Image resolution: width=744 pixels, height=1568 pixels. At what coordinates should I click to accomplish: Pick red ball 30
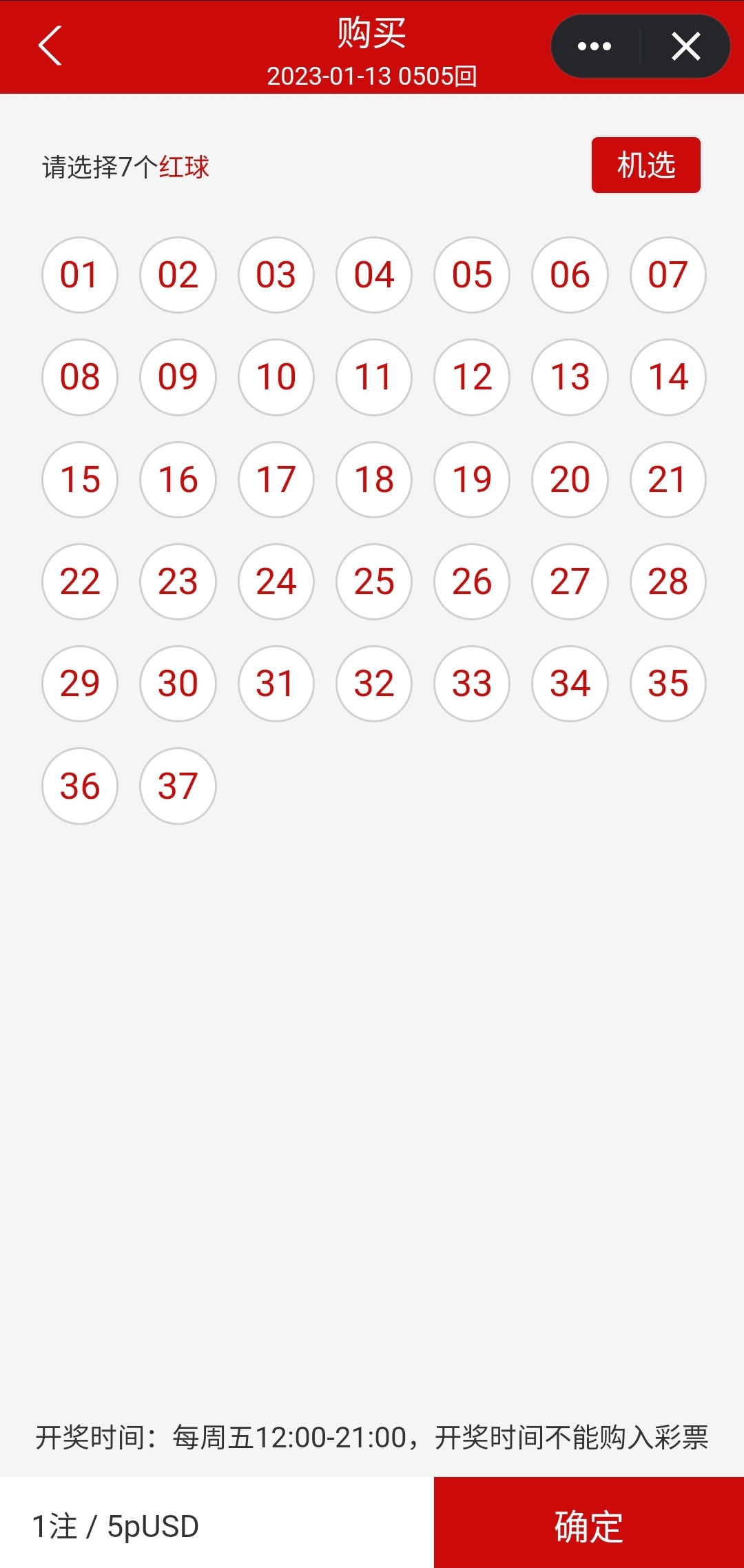click(x=178, y=684)
